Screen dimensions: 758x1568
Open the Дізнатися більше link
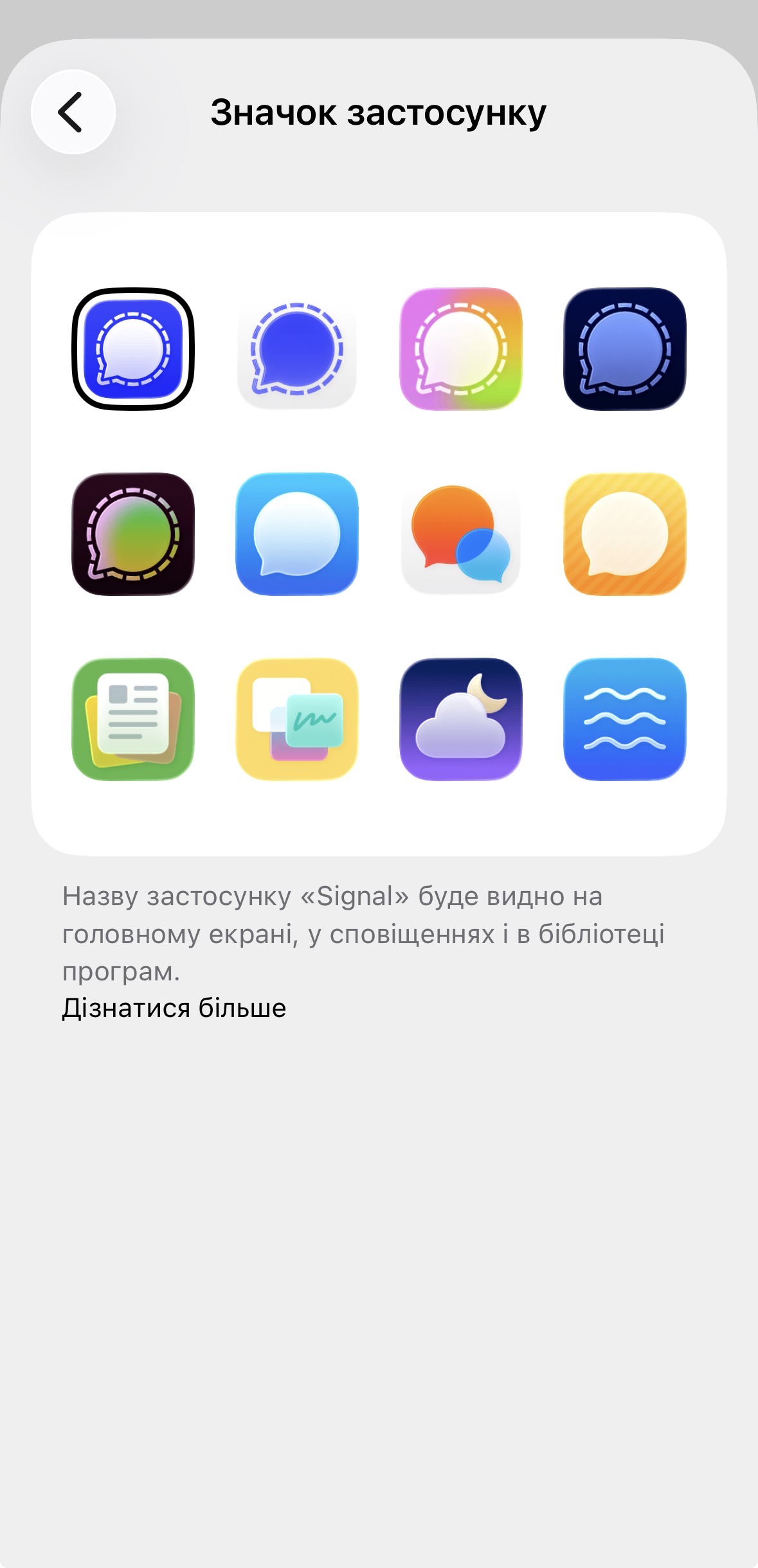click(174, 1008)
